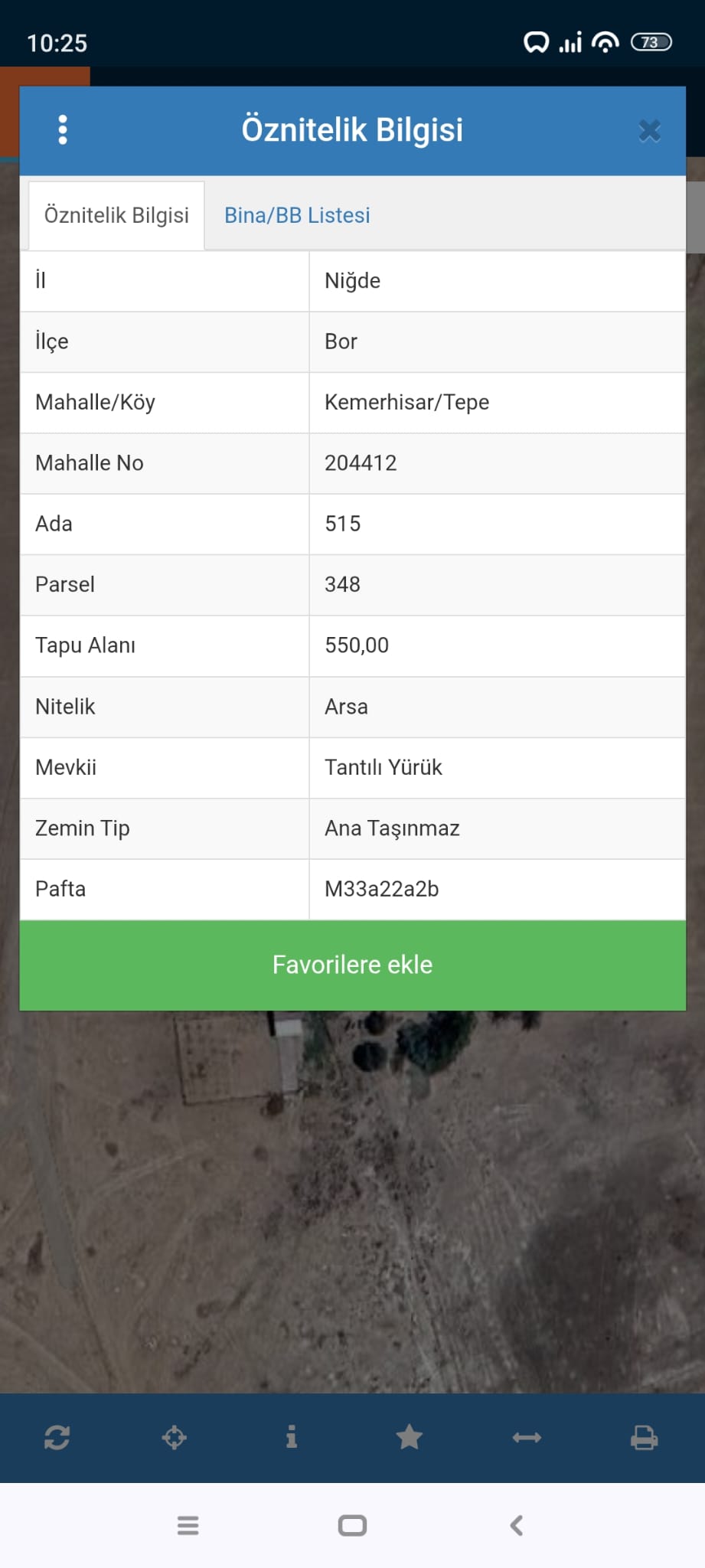This screenshot has width=705, height=1568.
Task: Tap the horizontal arrows measure icon
Action: click(527, 1438)
